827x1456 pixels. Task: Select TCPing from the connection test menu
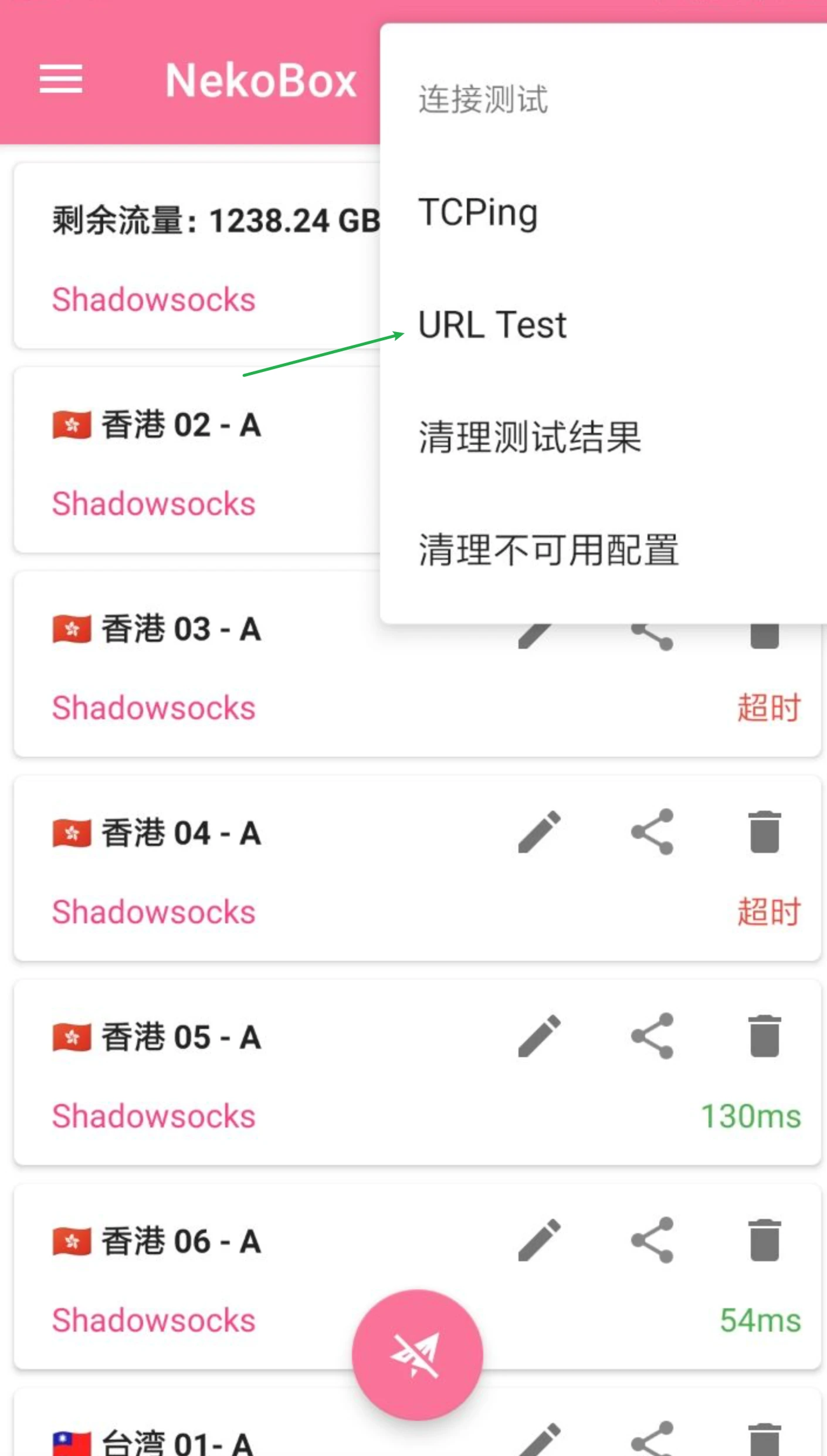click(x=477, y=212)
